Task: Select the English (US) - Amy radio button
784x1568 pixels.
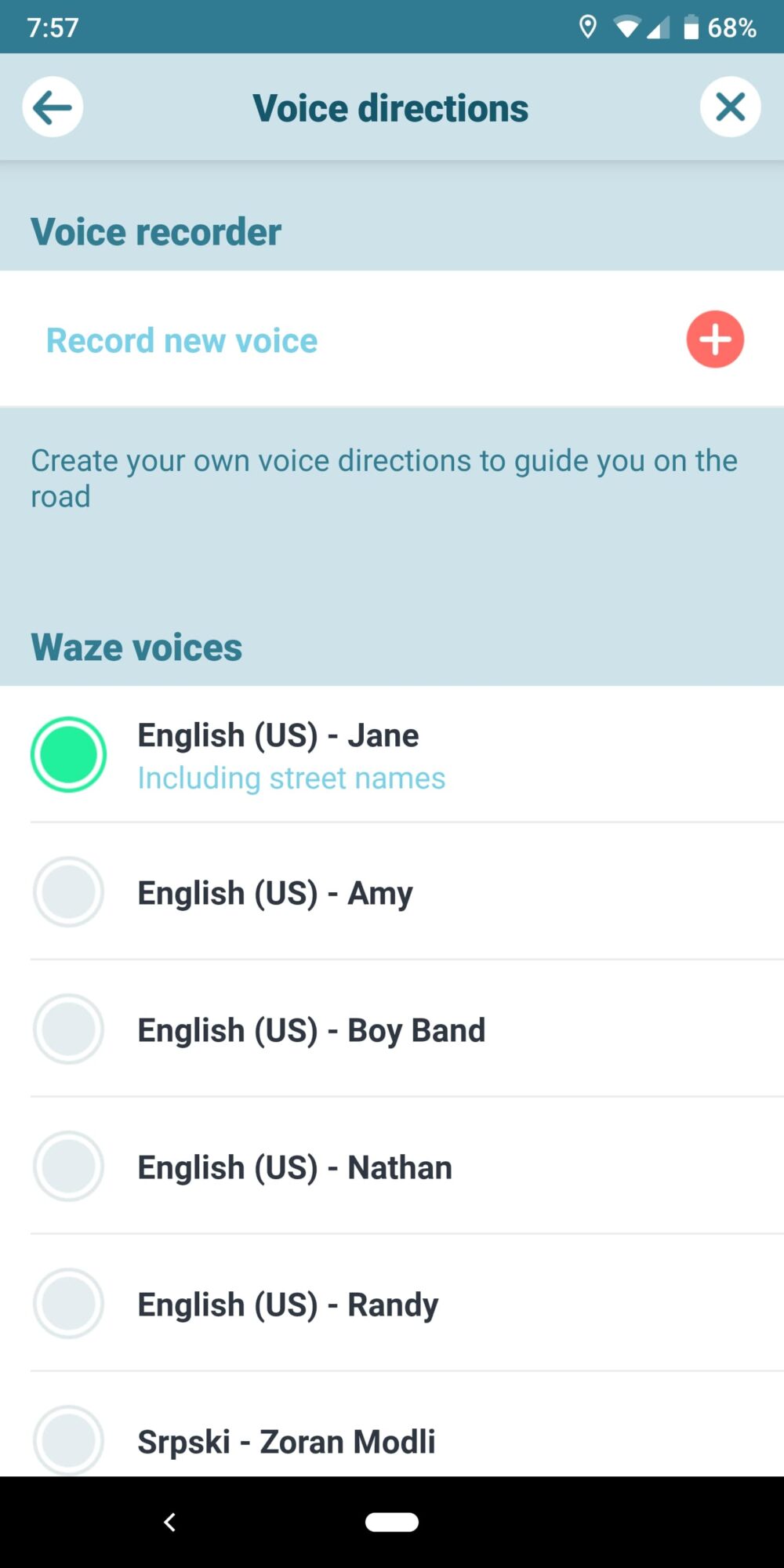Action: (x=68, y=892)
